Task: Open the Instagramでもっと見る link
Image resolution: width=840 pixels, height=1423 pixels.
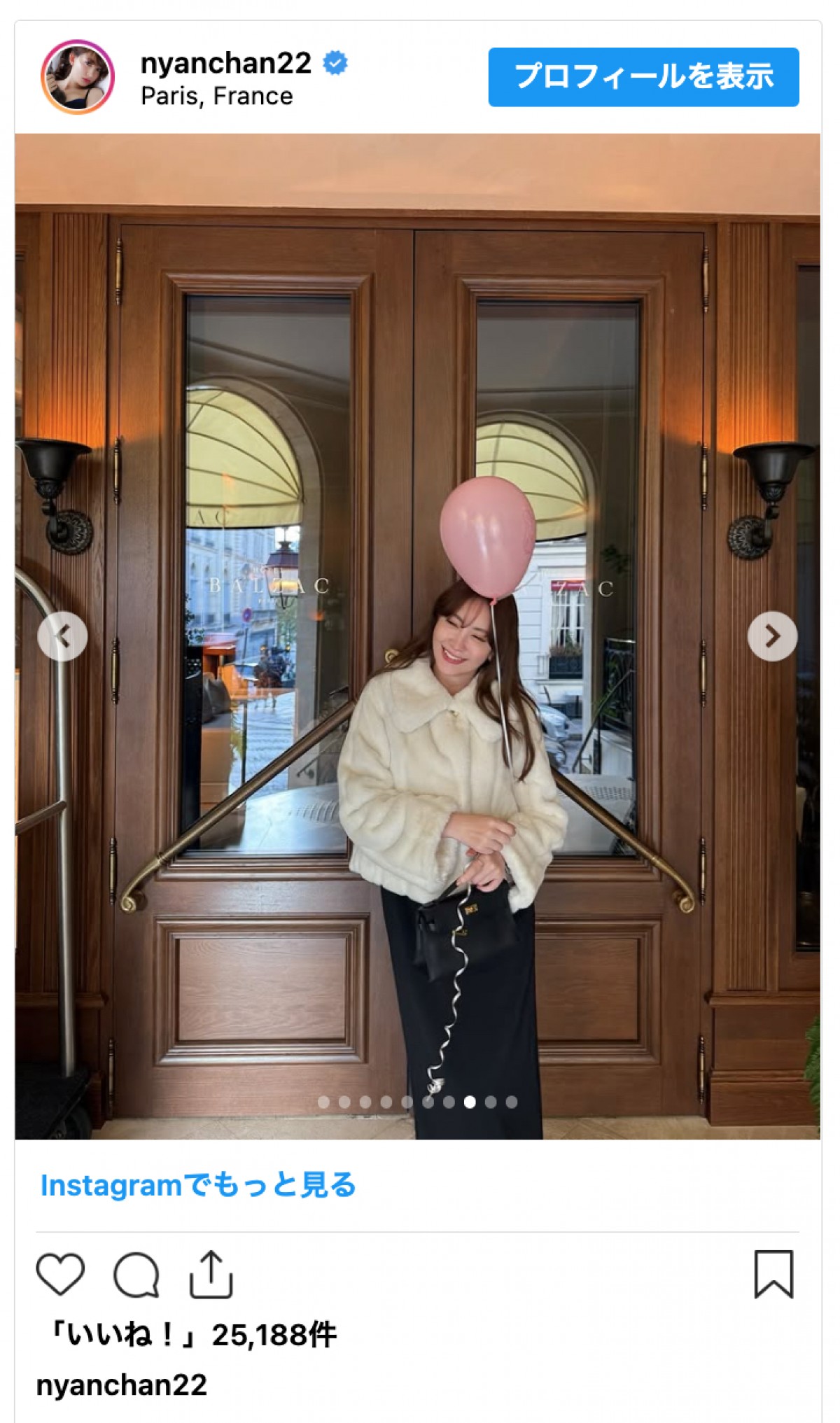Action: click(x=198, y=1185)
